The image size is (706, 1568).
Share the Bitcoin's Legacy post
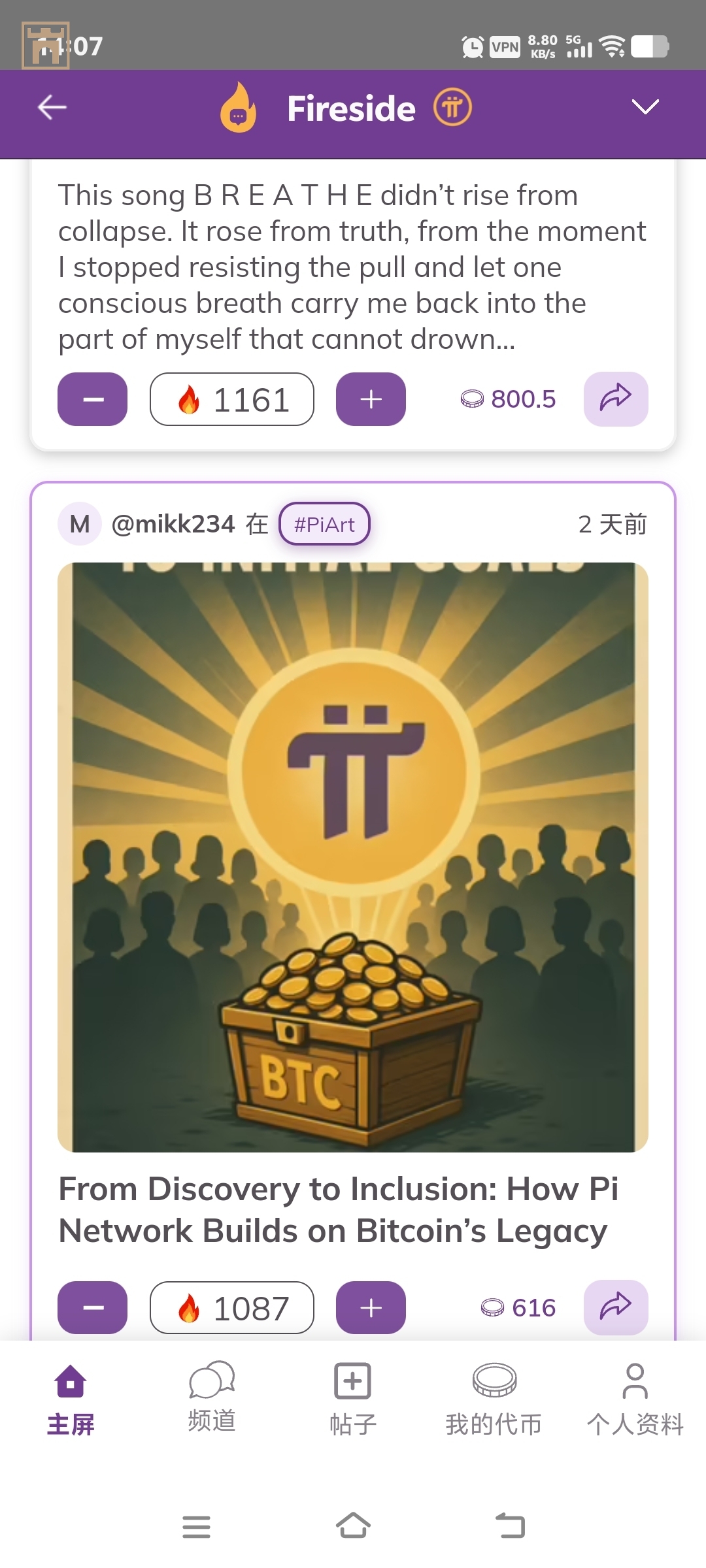615,1307
